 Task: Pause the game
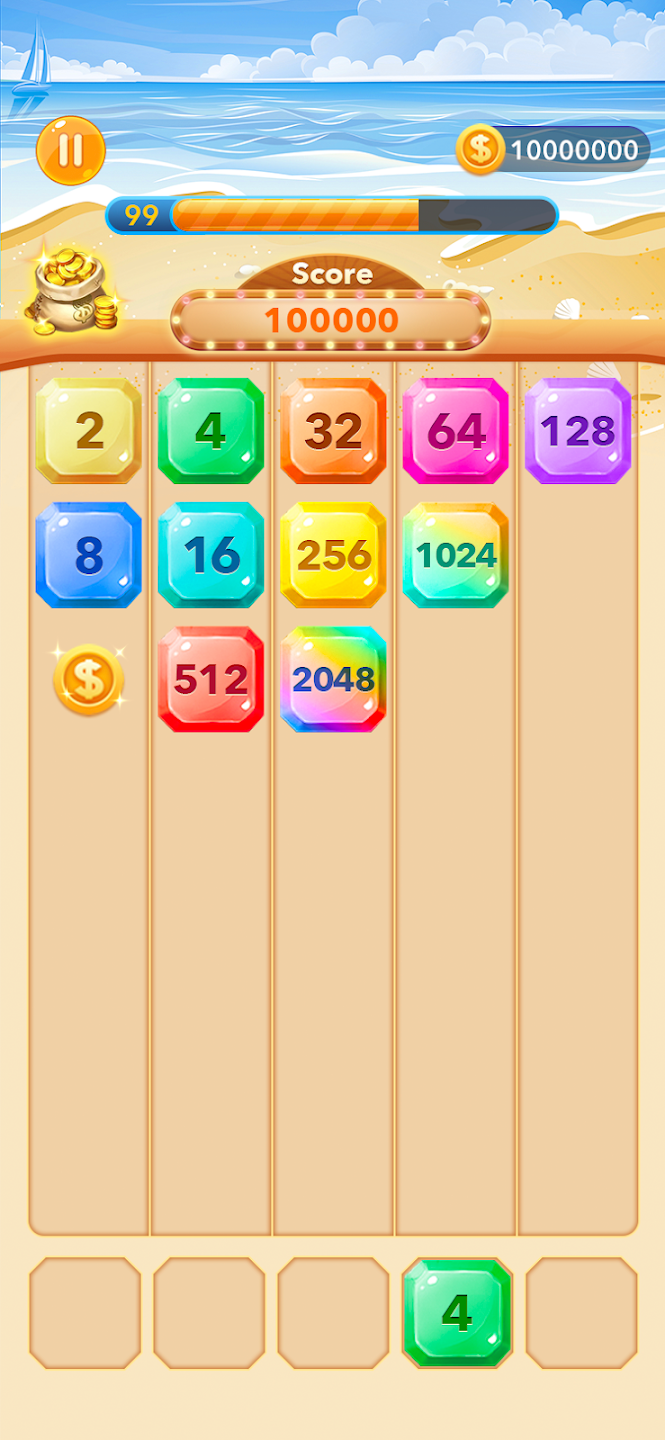(x=70, y=150)
